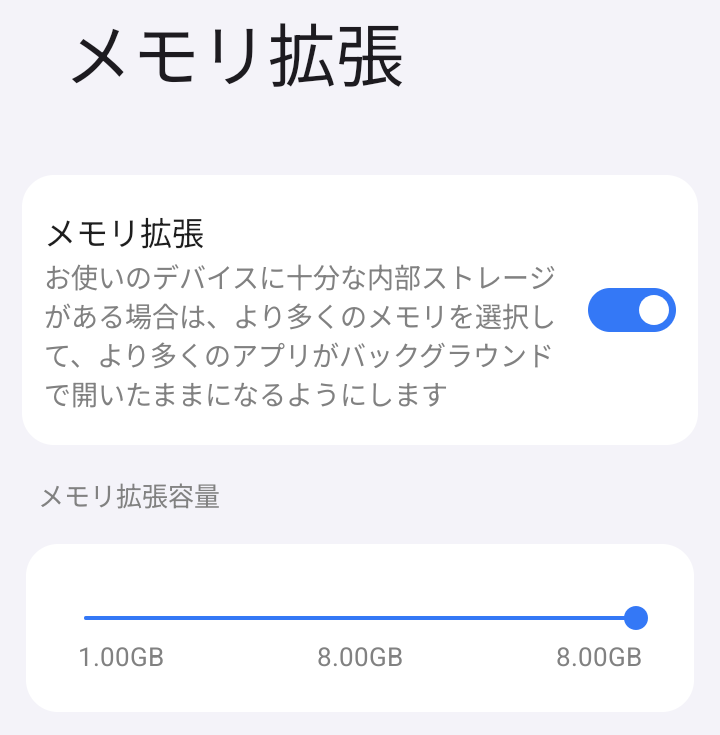720x735 pixels.
Task: Tap the rightmost slider handle
Action: [635, 619]
